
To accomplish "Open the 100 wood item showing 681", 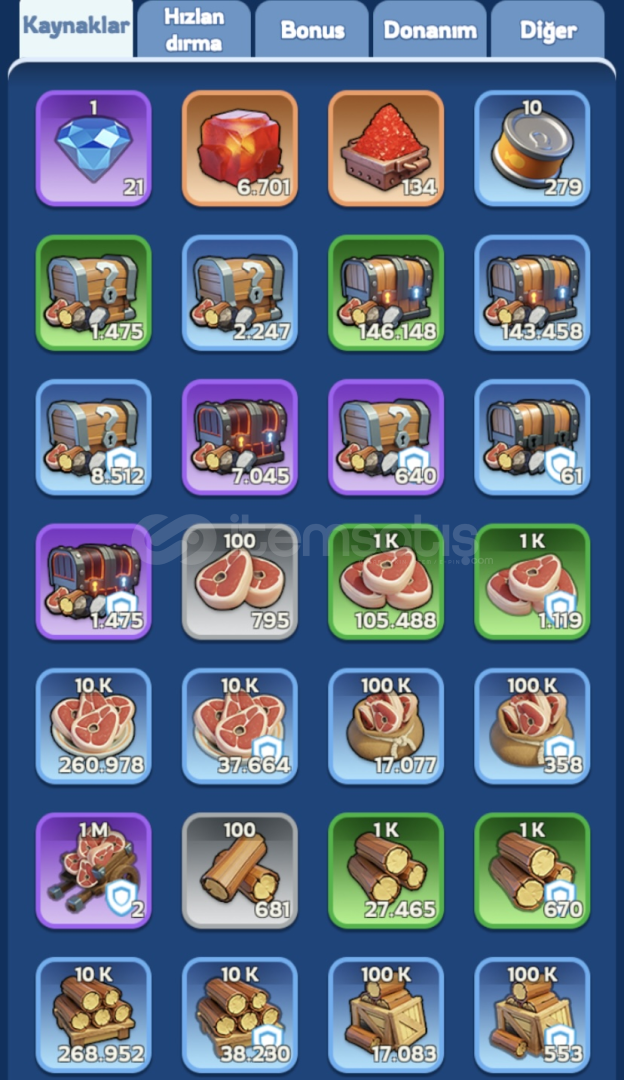I will pos(240,871).
